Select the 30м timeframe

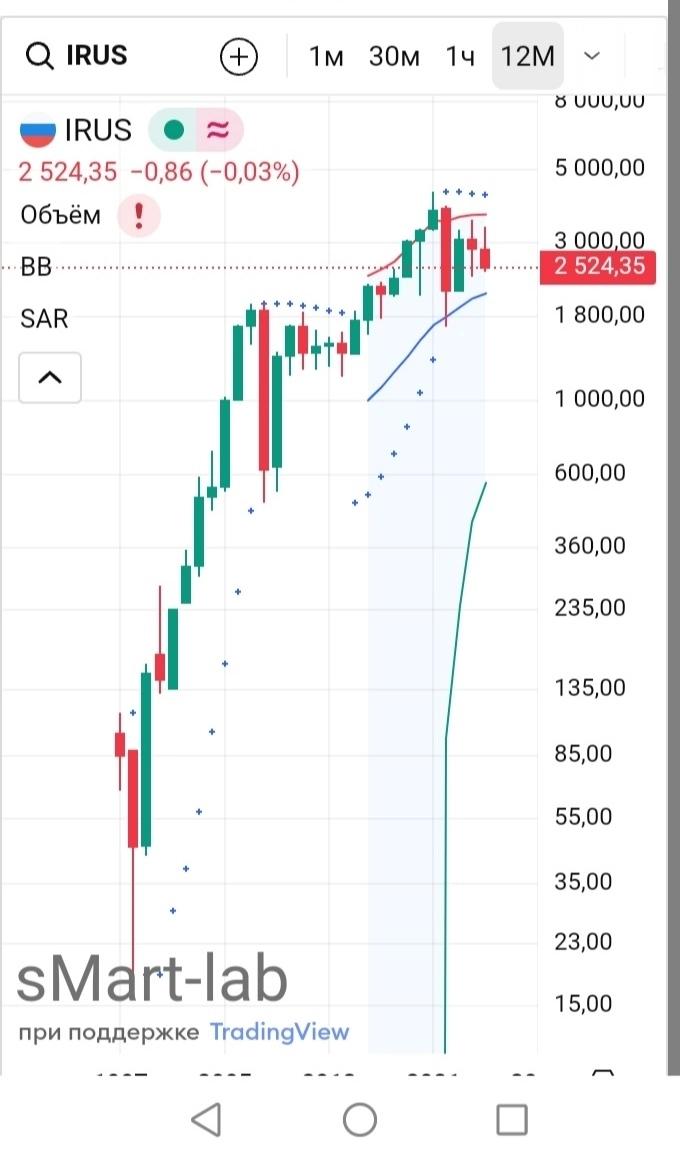pyautogui.click(x=394, y=57)
